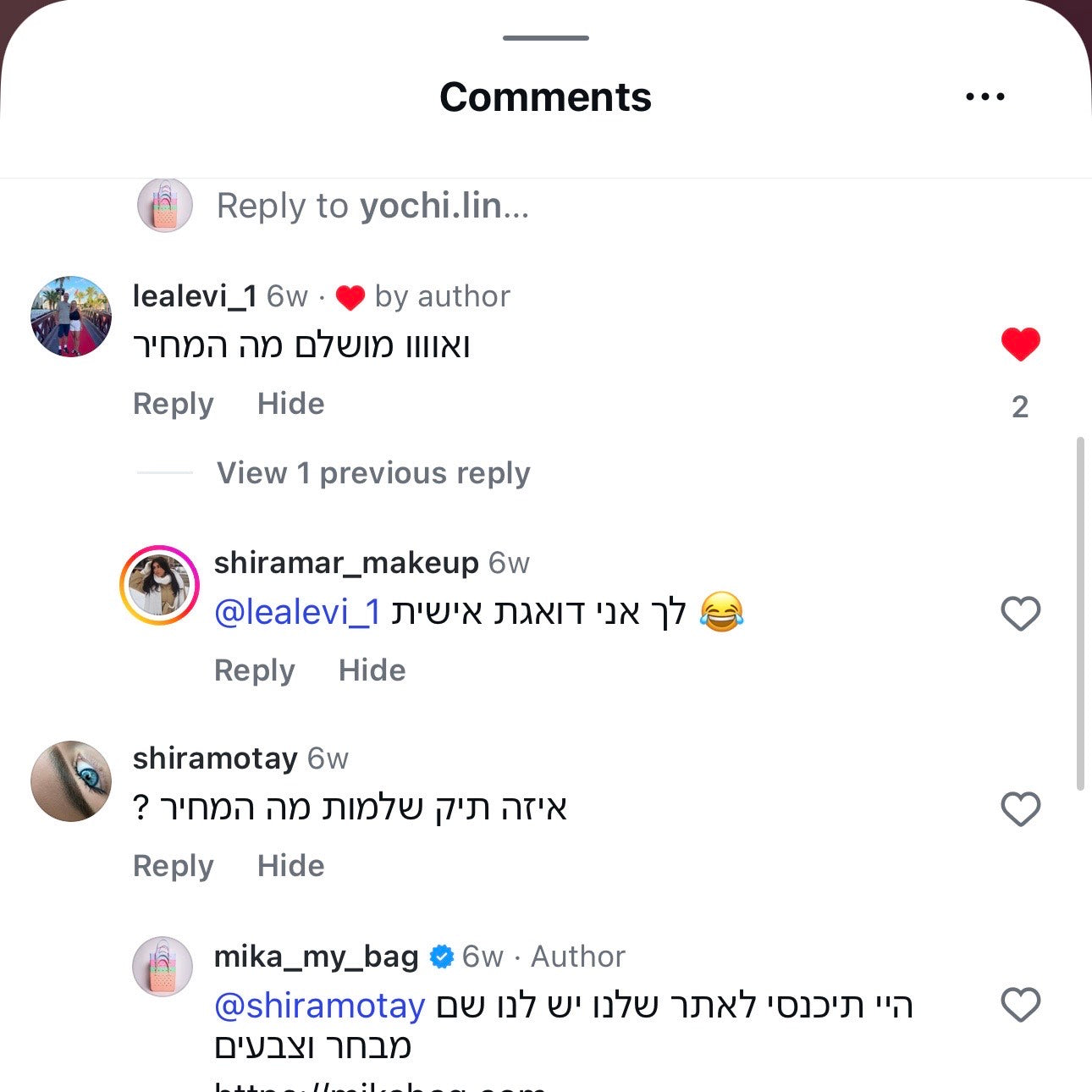Open lealevi_1's profile picture
Viewport: 1092px width, 1092px height.
pyautogui.click(x=71, y=317)
